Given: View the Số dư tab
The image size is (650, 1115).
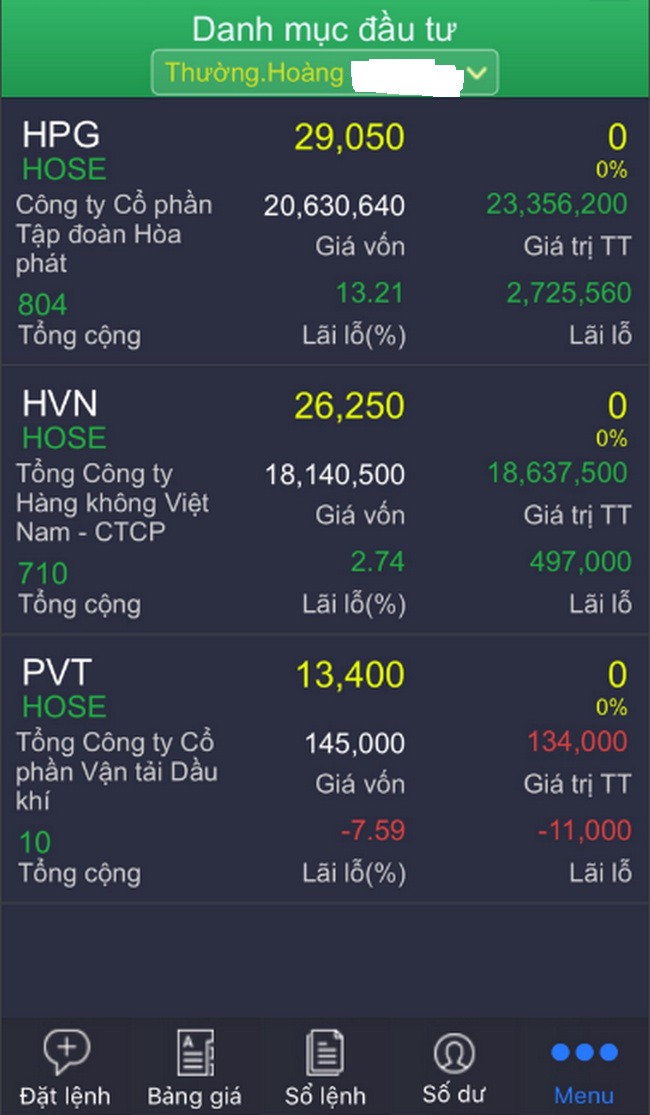Looking at the screenshot, I should (455, 1068).
